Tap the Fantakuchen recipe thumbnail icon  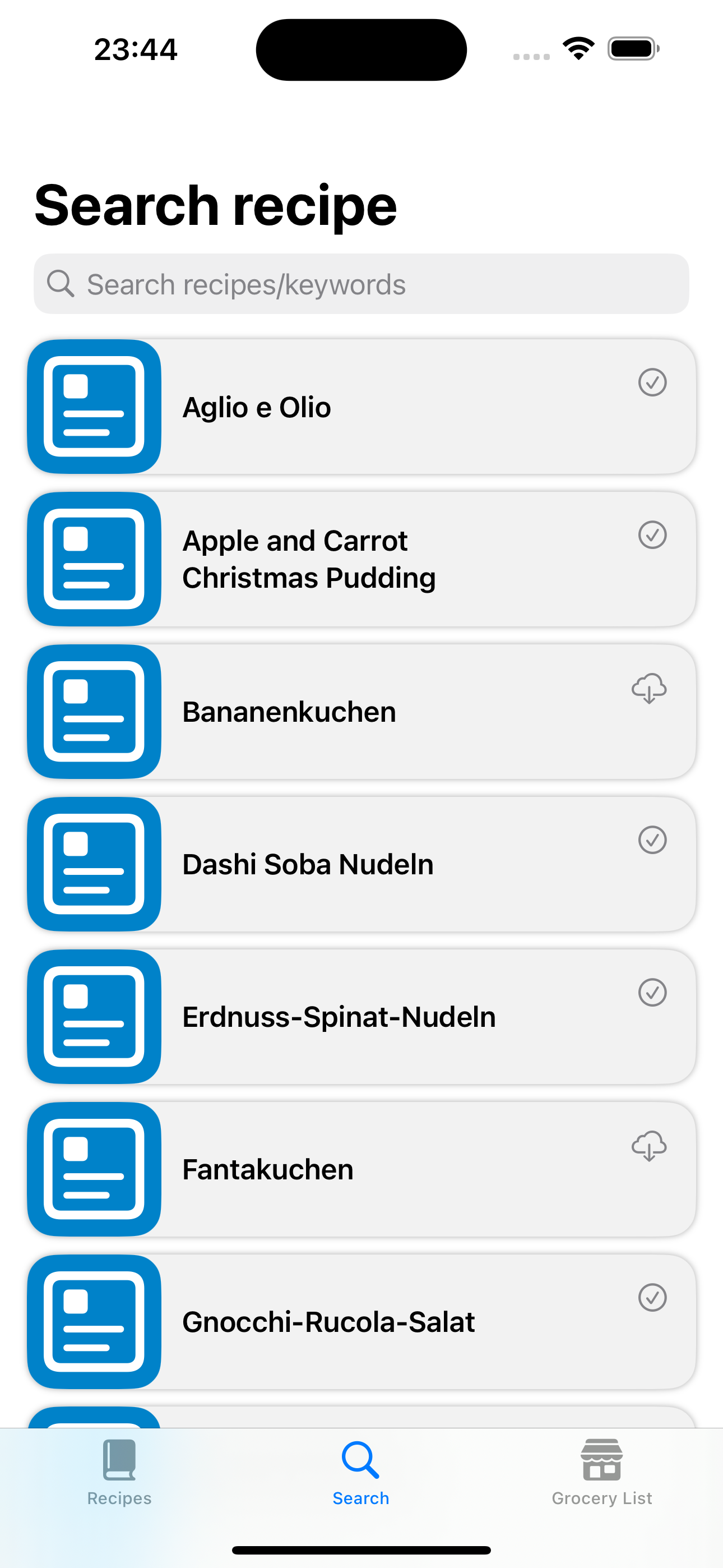click(94, 1169)
